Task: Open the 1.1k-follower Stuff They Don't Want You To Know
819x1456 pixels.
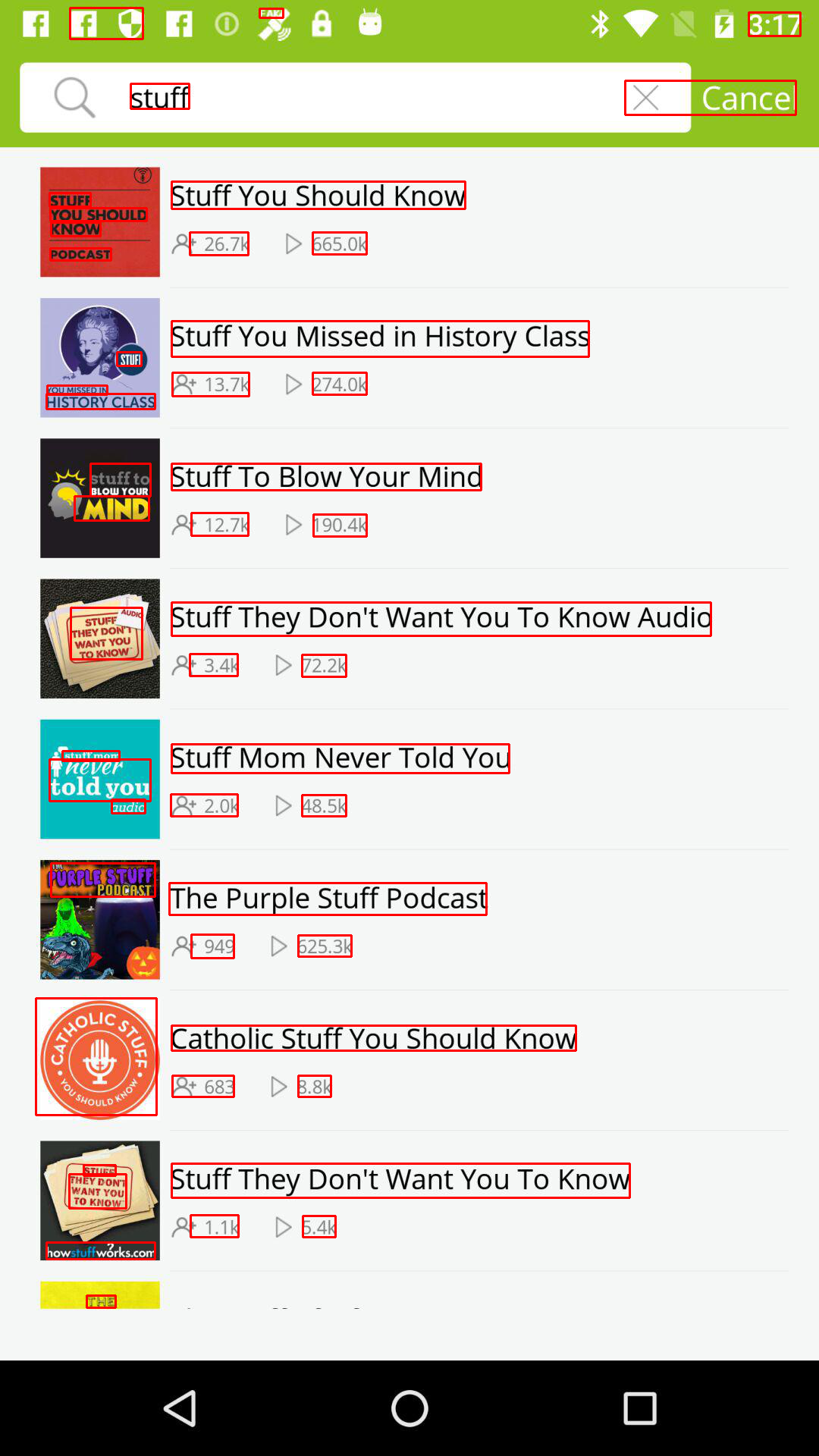Action: point(400,1180)
